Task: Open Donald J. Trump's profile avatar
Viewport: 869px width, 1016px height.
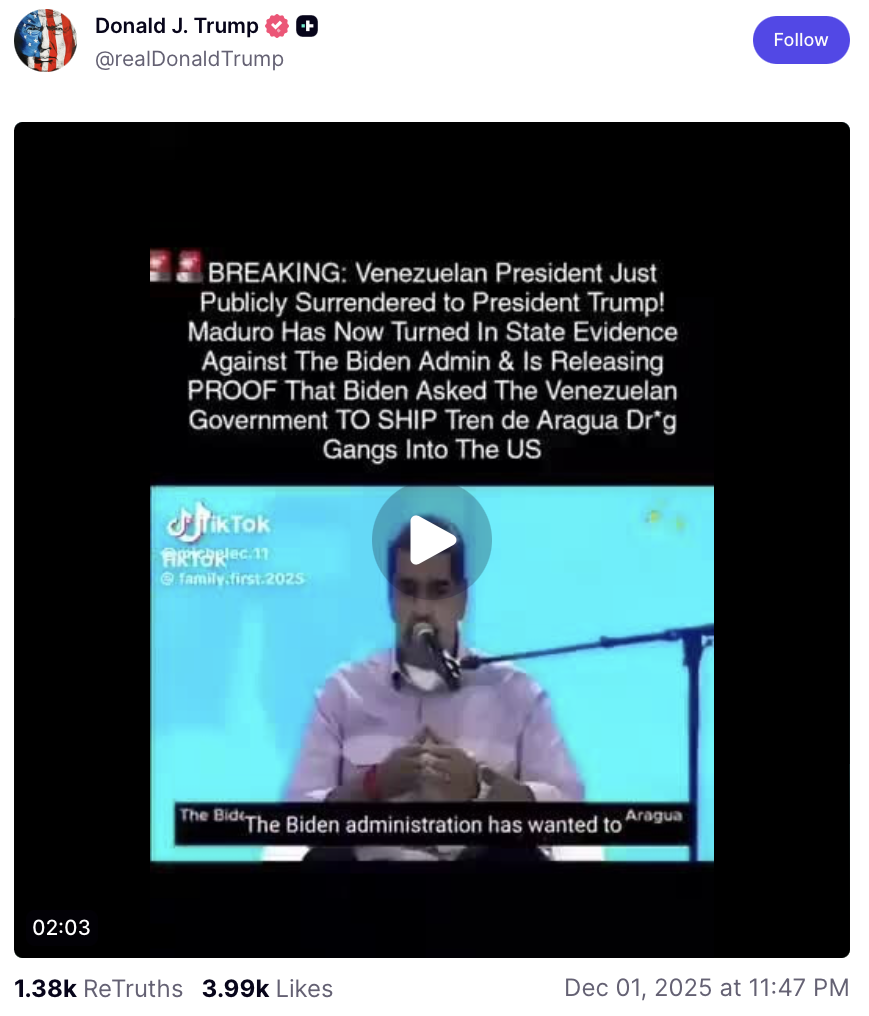Action: pos(45,41)
